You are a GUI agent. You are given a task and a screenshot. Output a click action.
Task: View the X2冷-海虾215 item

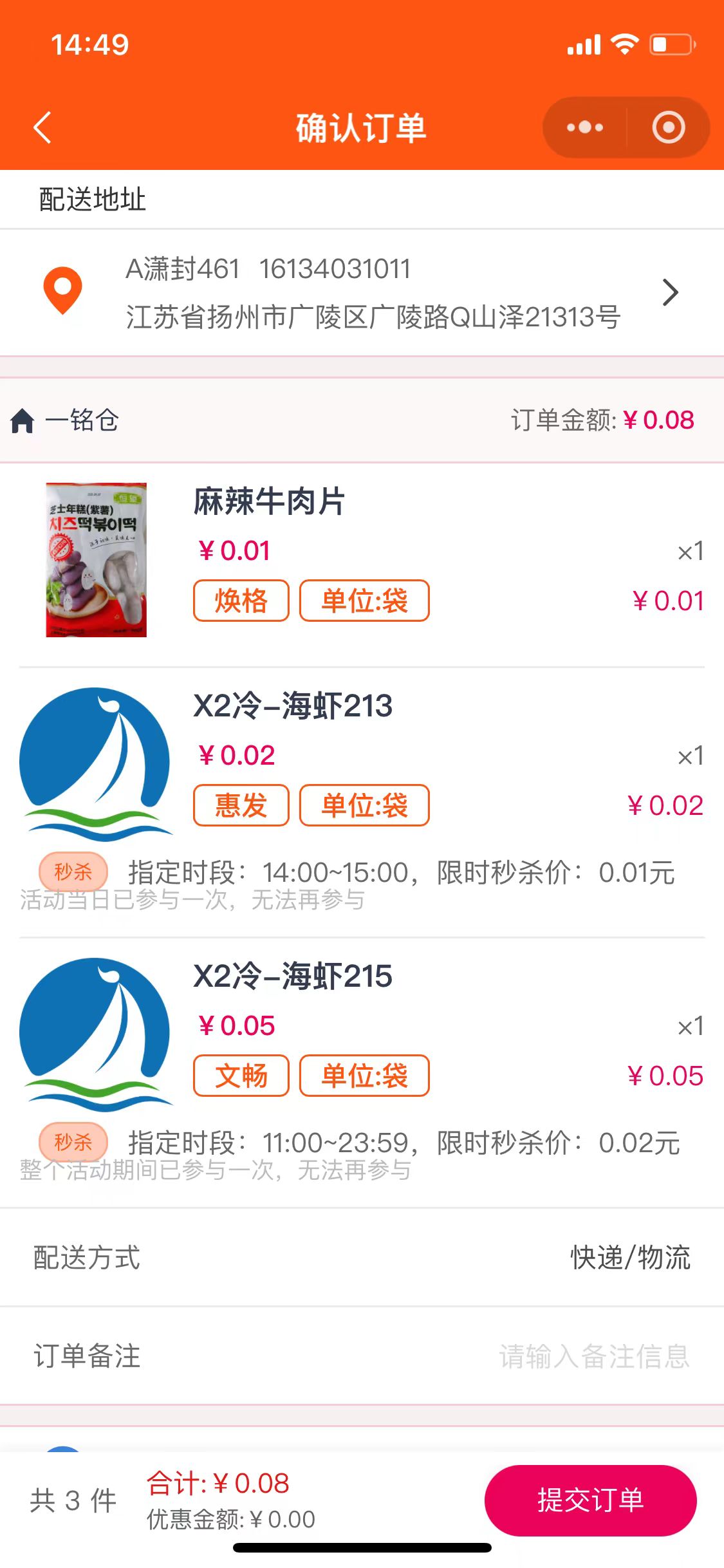(292, 976)
